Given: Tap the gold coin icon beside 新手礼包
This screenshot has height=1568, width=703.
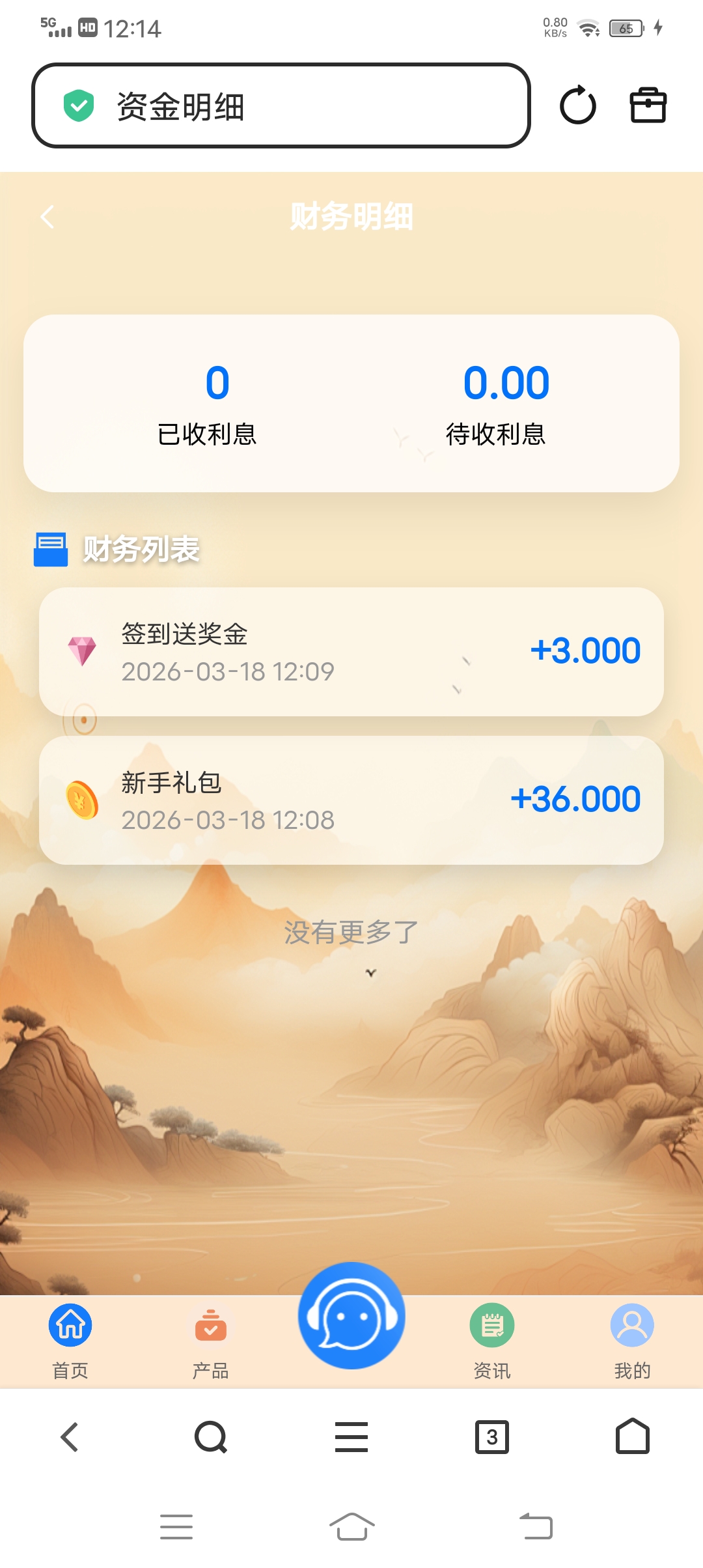Looking at the screenshot, I should pos(82,800).
